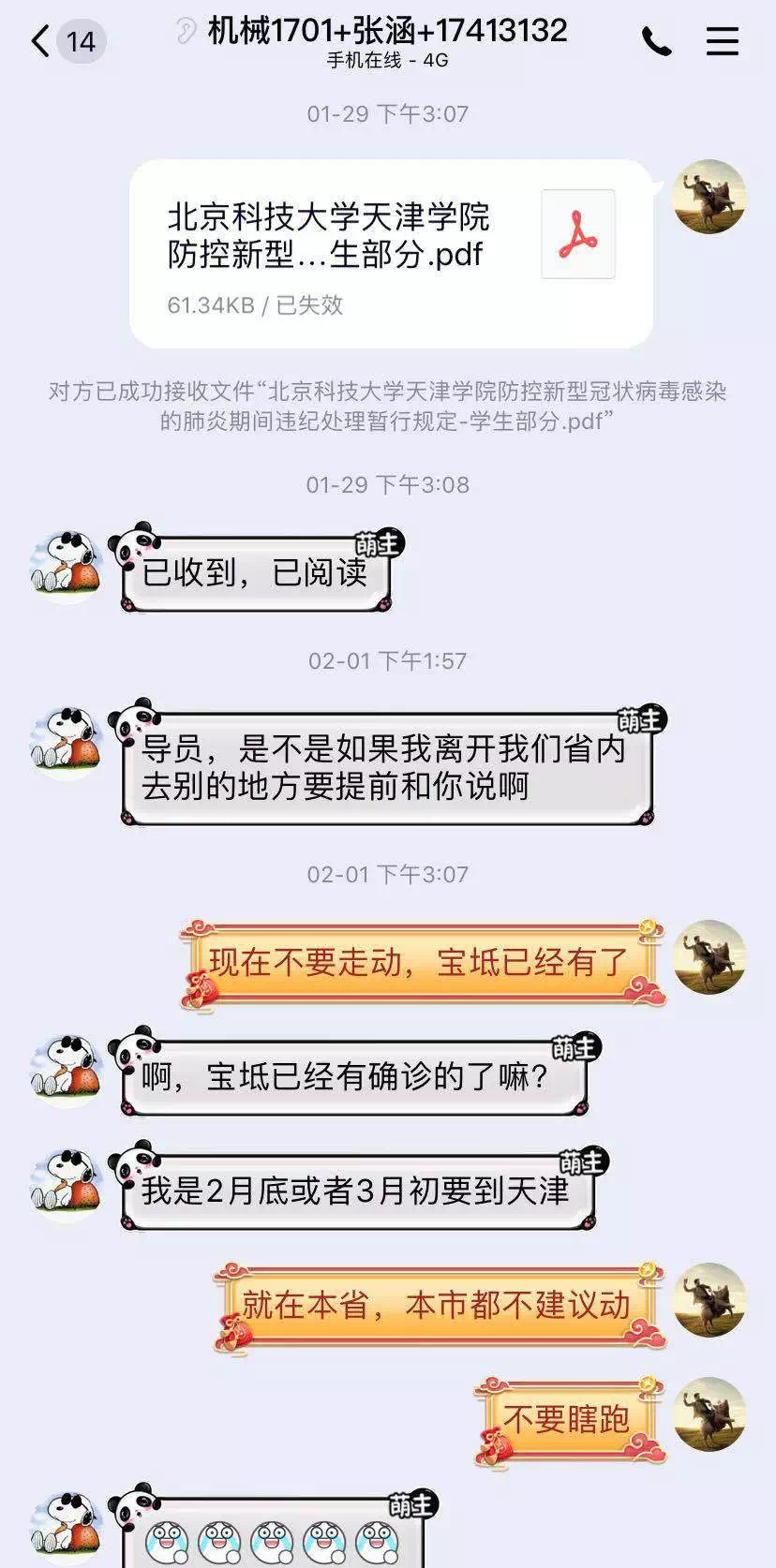Image resolution: width=776 pixels, height=1568 pixels.
Task: Open the chat settings menu icon
Action: pos(722,41)
